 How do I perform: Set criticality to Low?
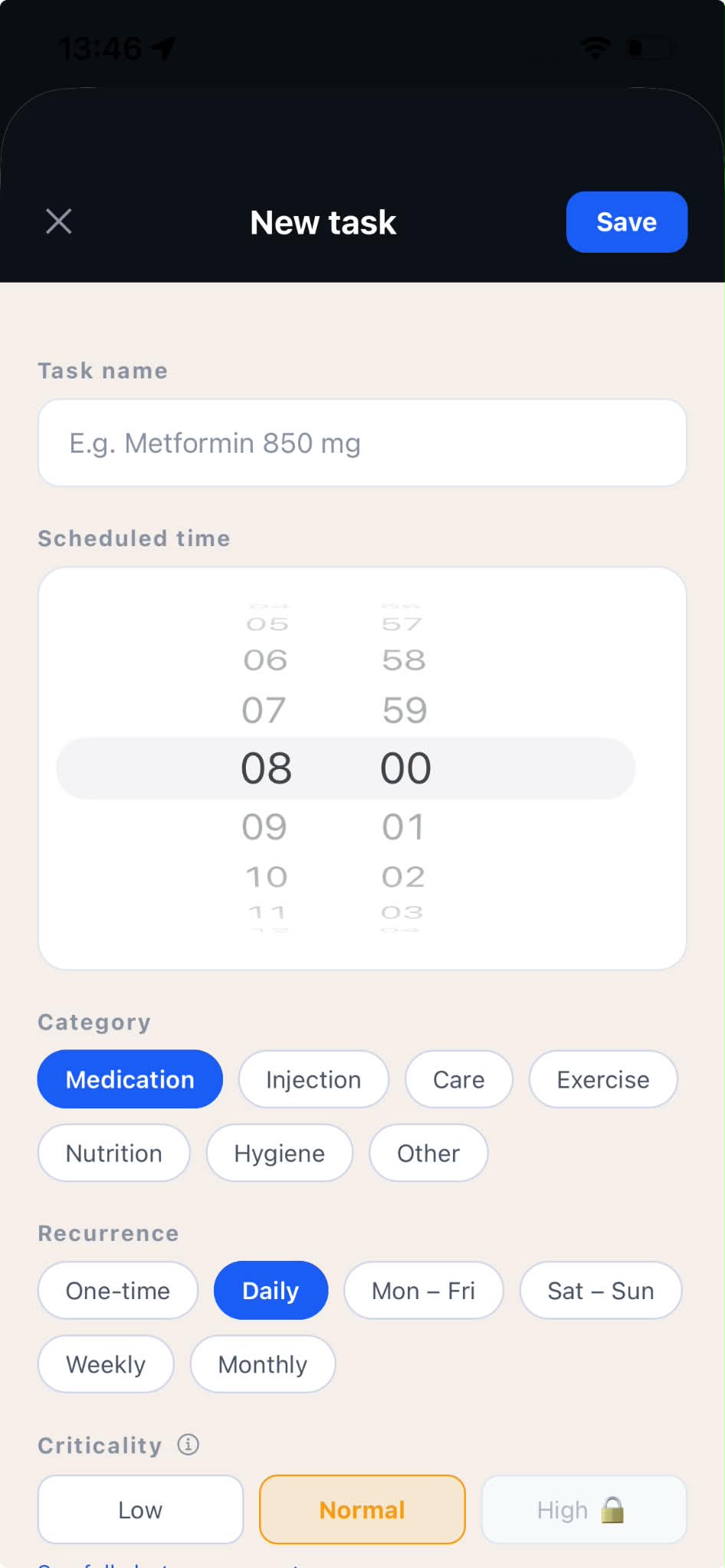click(140, 1510)
